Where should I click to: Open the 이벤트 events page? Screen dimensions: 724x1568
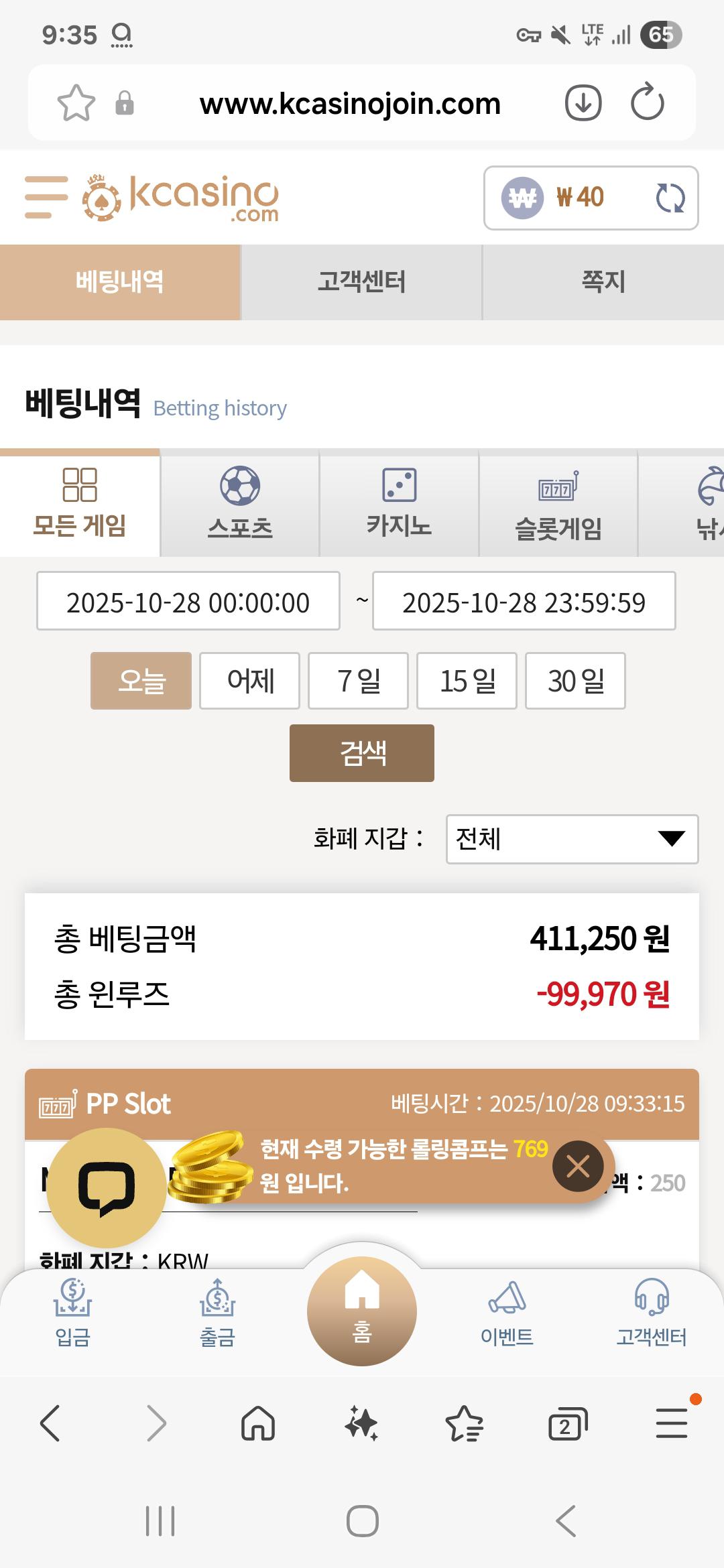[x=507, y=1313]
